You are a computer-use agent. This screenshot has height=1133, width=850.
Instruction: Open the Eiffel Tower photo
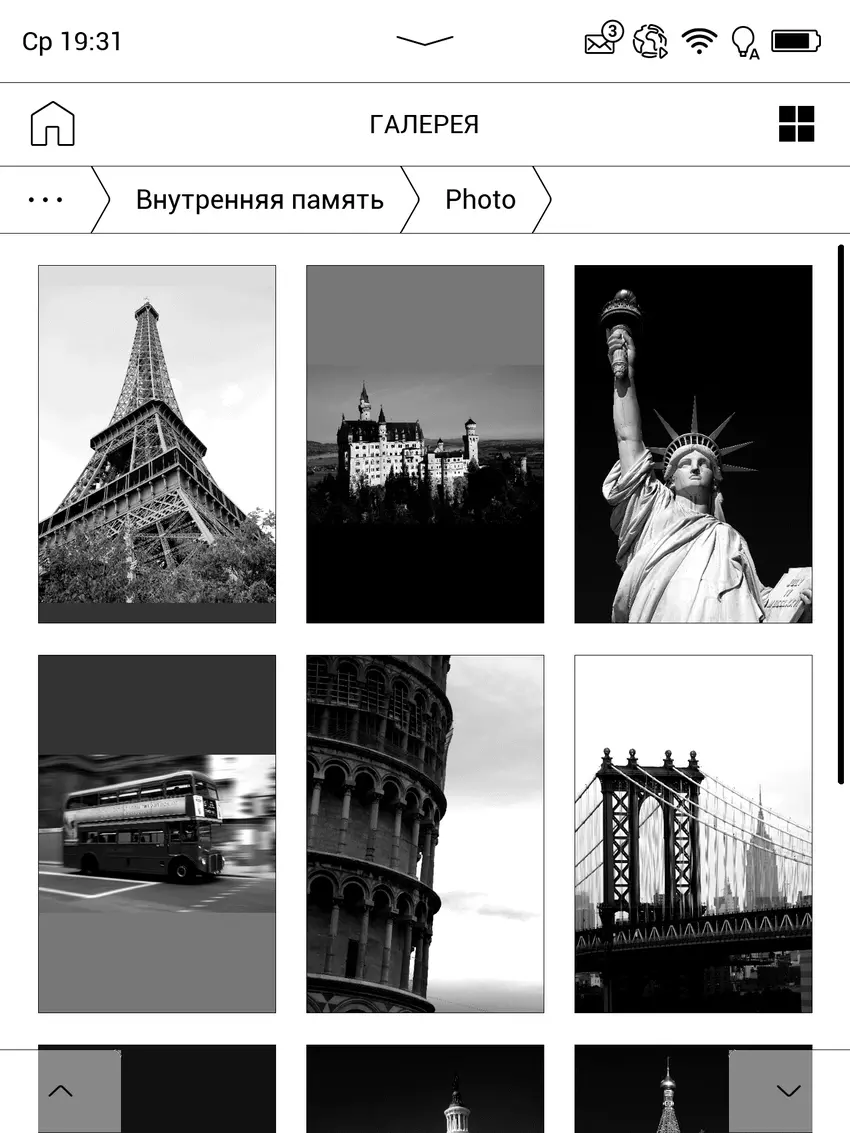click(157, 443)
